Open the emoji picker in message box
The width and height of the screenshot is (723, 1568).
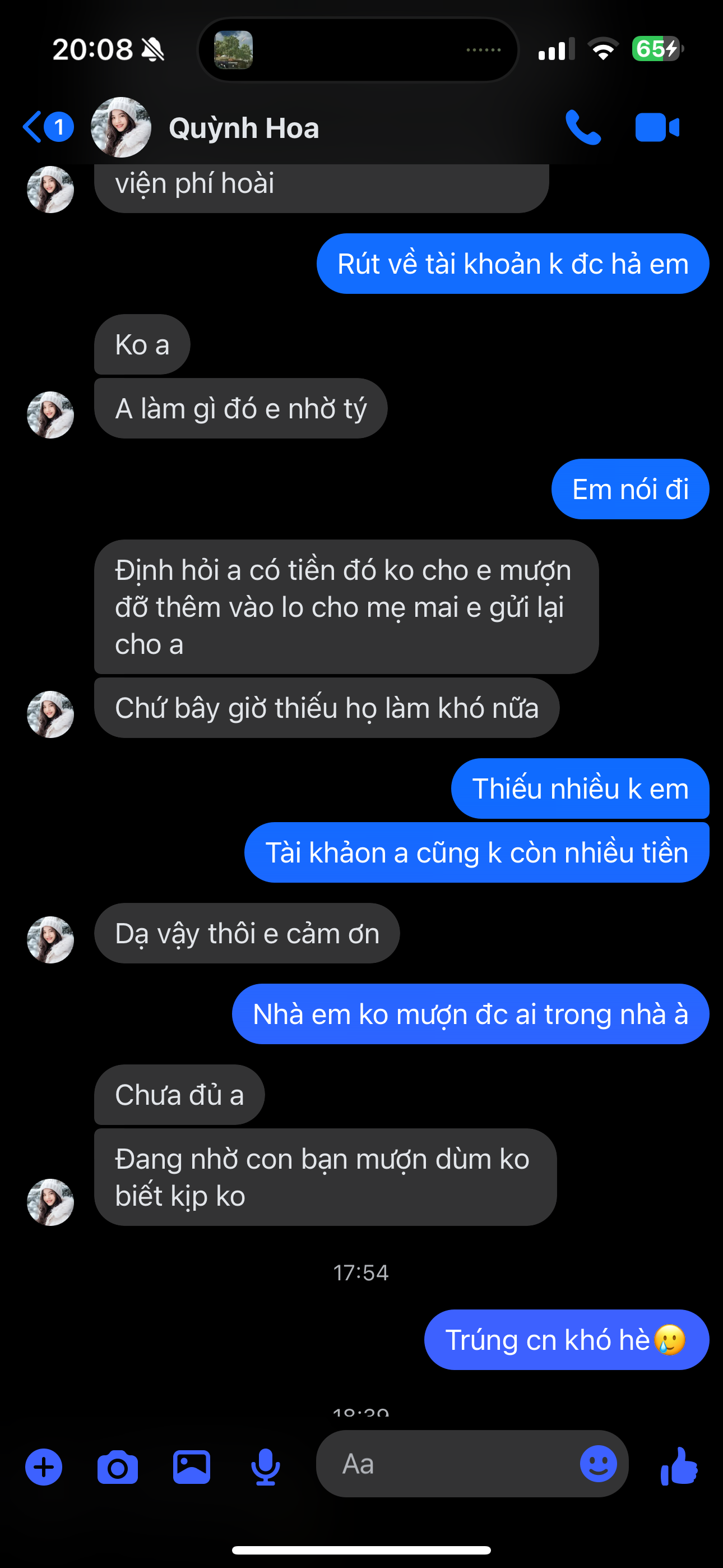(x=598, y=1463)
